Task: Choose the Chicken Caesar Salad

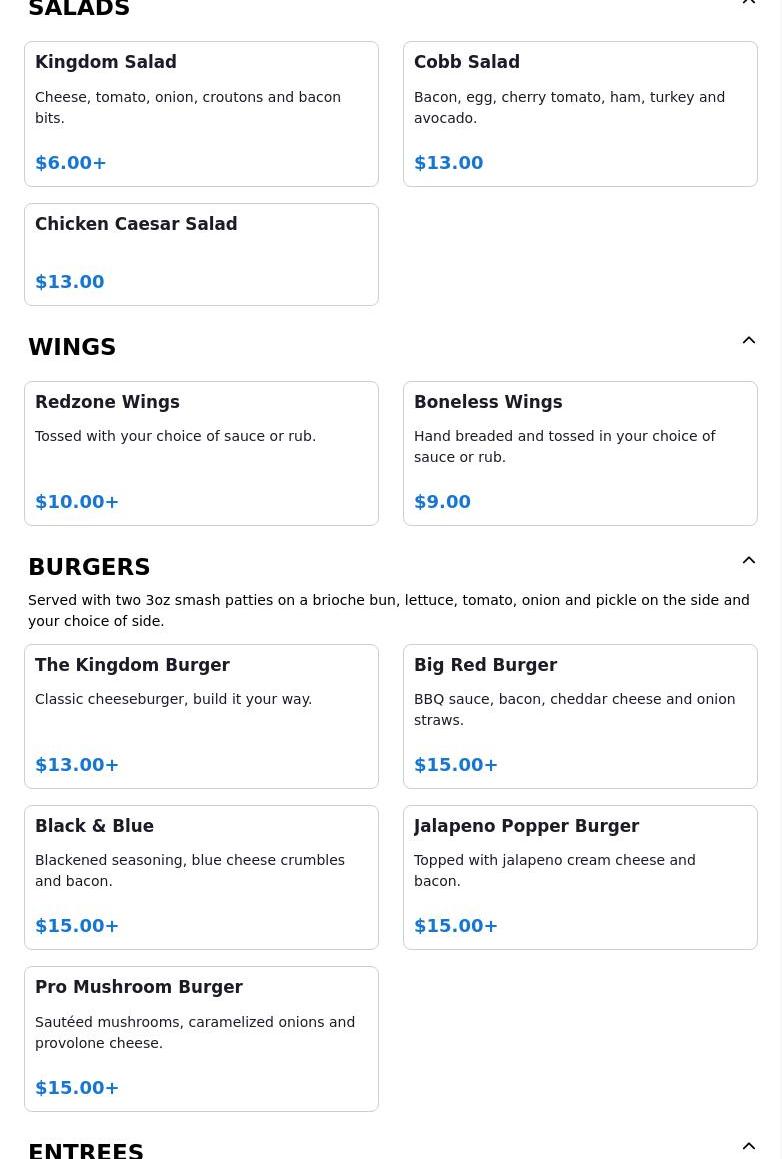Action: click(x=201, y=254)
